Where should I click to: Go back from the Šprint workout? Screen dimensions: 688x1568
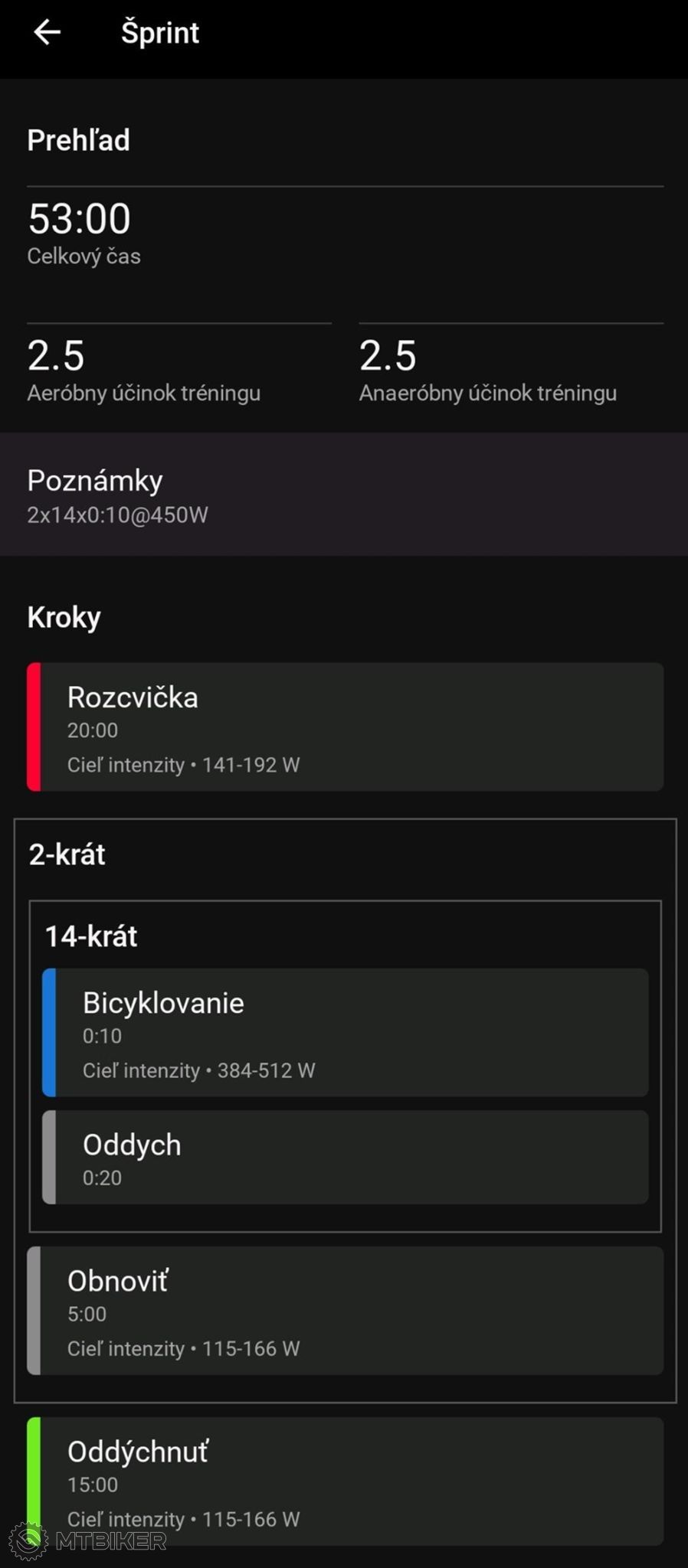48,32
